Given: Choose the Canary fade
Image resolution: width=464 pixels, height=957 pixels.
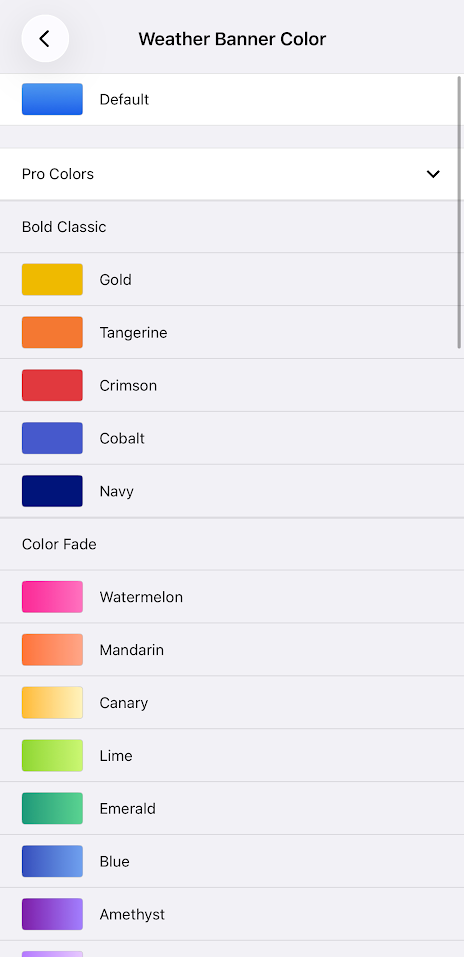Looking at the screenshot, I should click(x=232, y=702).
